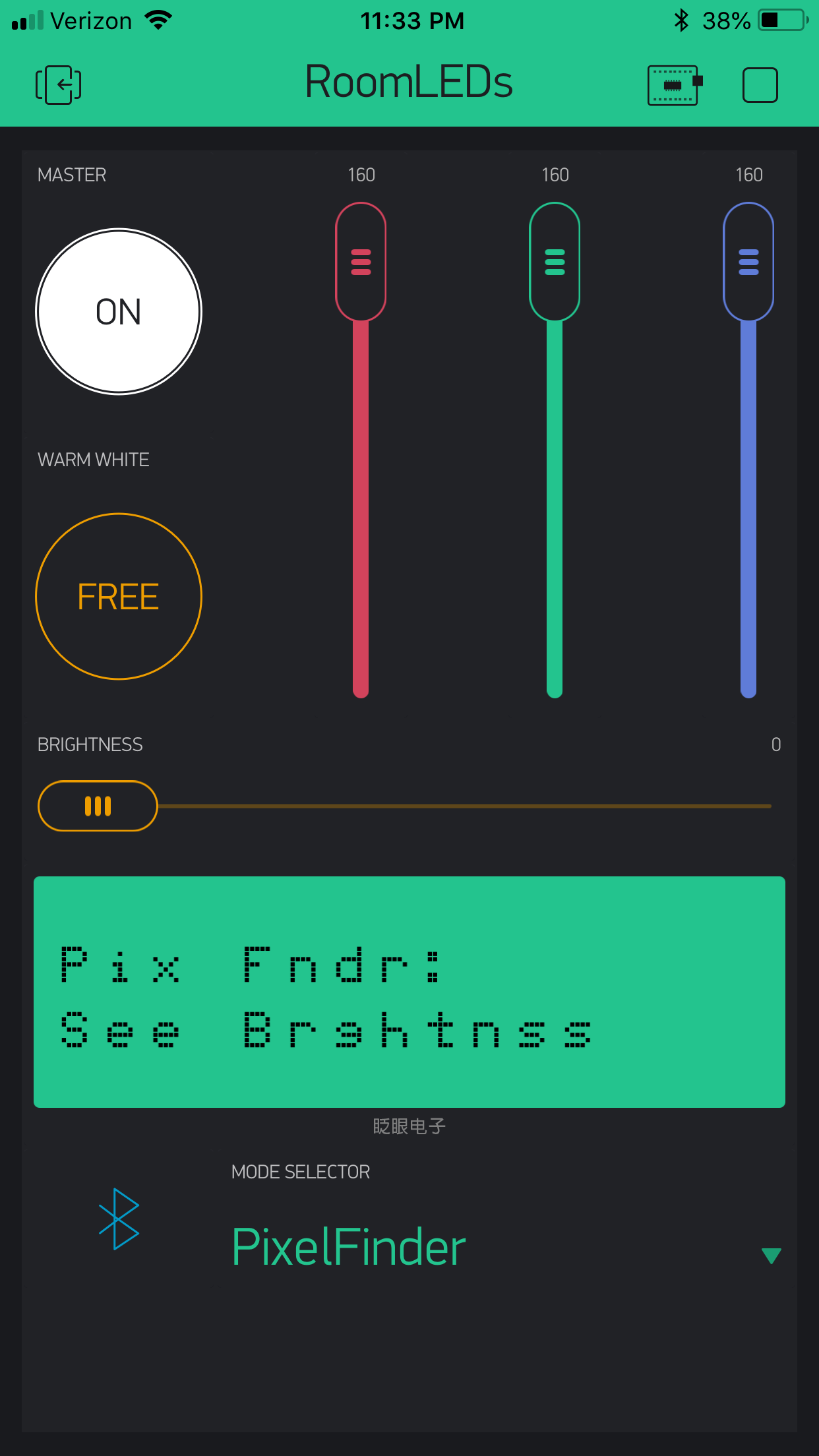Image resolution: width=819 pixels, height=1456 pixels.
Task: Tap the cellular signal icon top-left
Action: pyautogui.click(x=26, y=20)
